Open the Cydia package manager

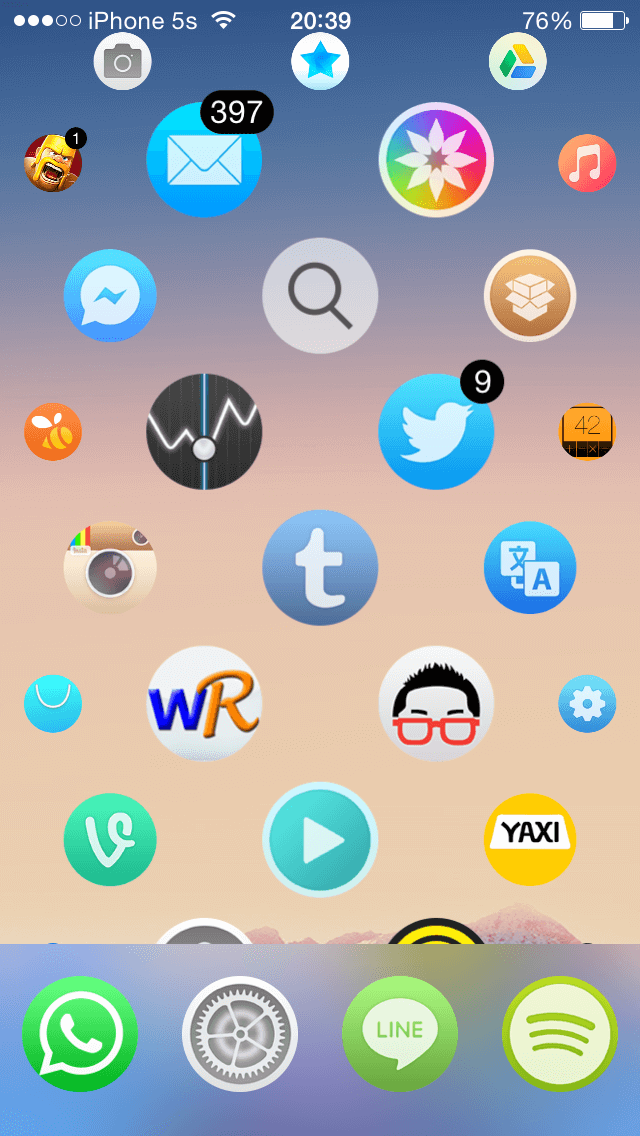[x=530, y=296]
